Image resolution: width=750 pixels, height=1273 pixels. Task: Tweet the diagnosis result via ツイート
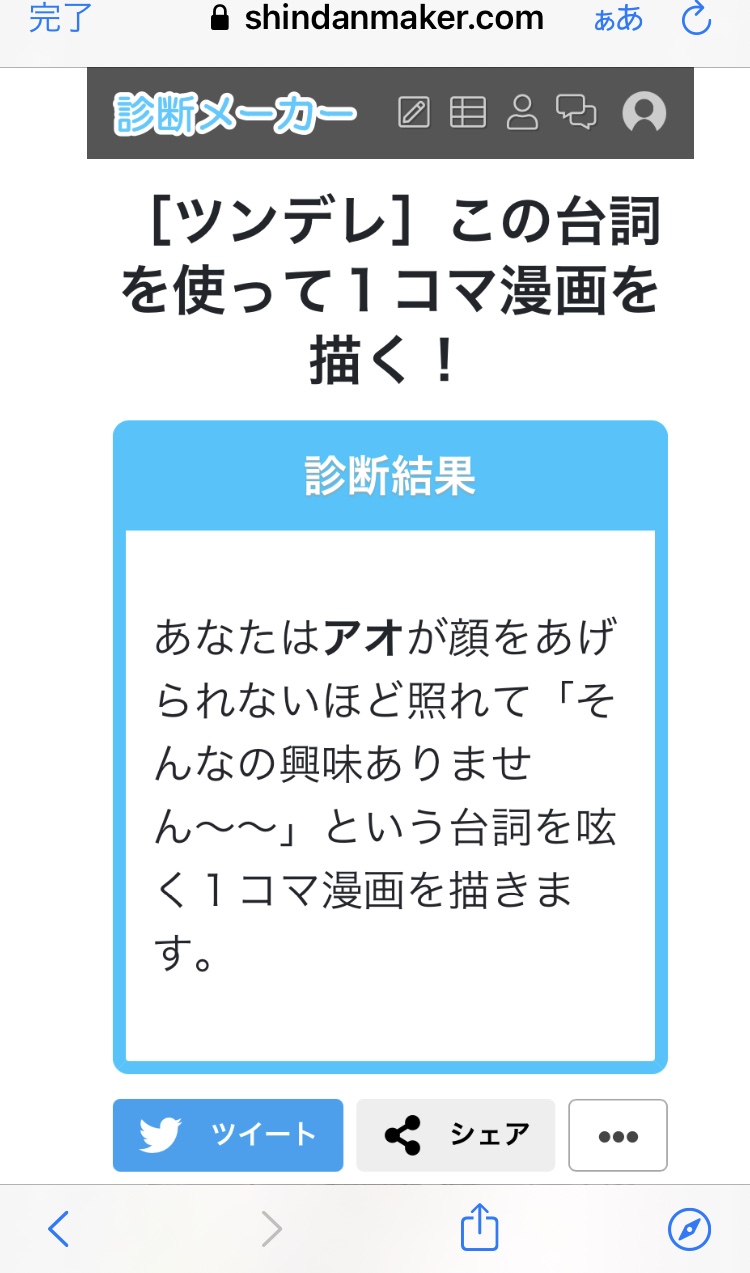[x=228, y=1135]
